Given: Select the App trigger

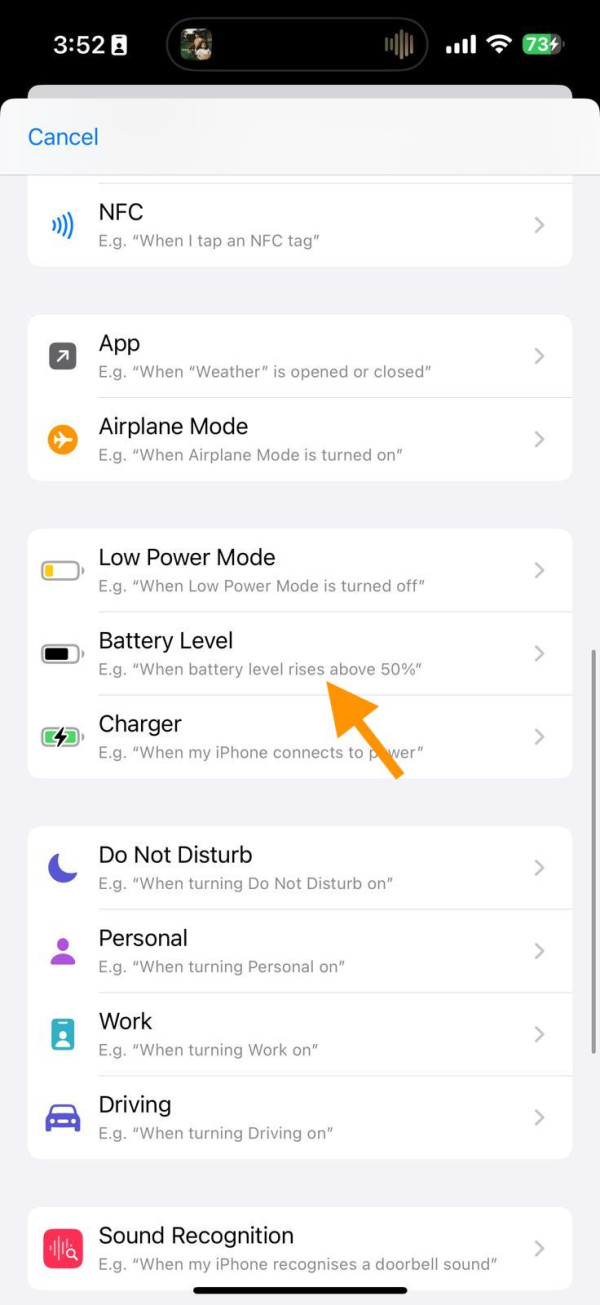Looking at the screenshot, I should click(x=300, y=356).
